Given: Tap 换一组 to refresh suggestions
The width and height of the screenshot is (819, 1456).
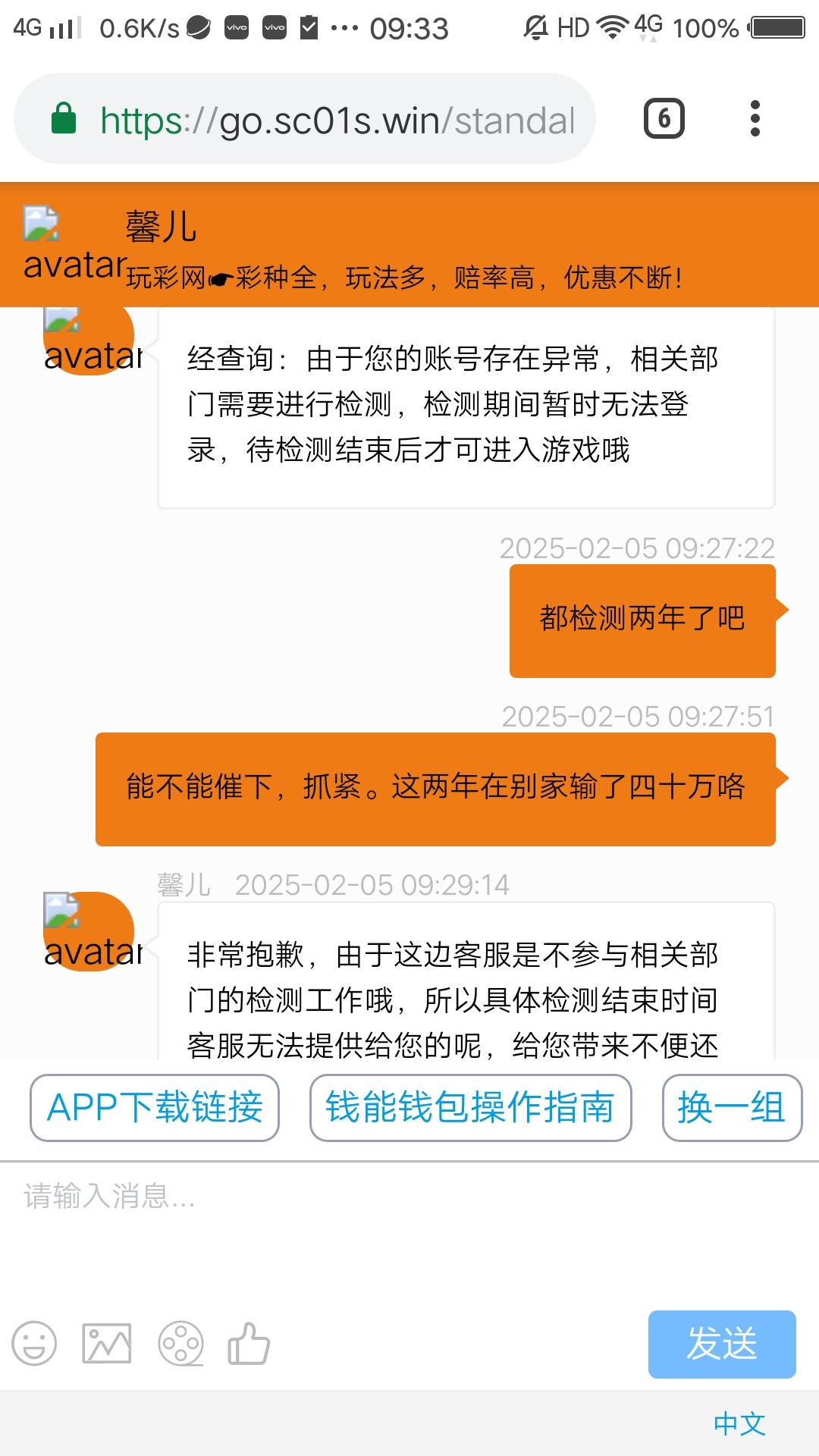Looking at the screenshot, I should coord(732,1108).
